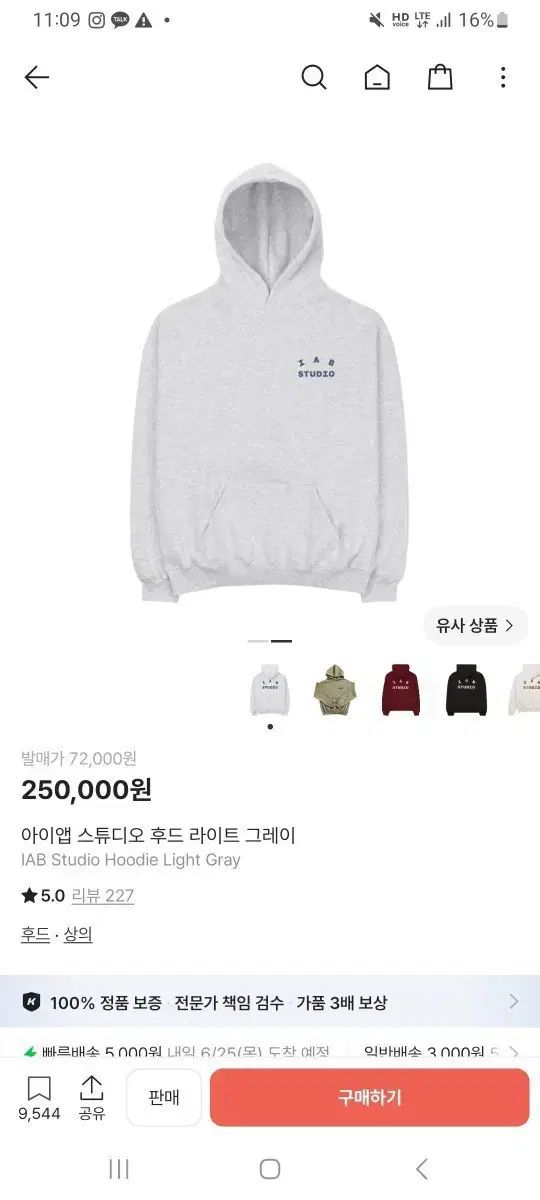Open the three-dot overflow menu

click(x=503, y=78)
